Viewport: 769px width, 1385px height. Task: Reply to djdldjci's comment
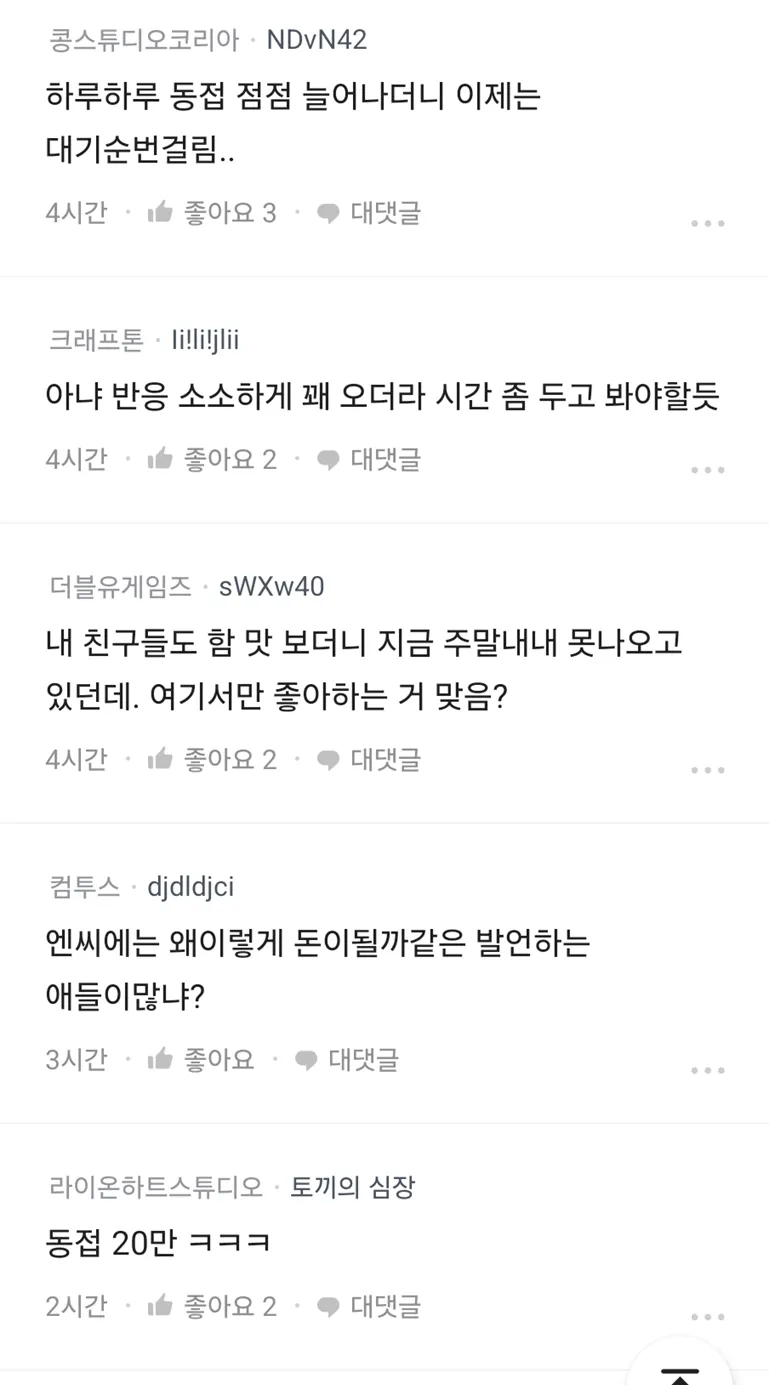[347, 1060]
